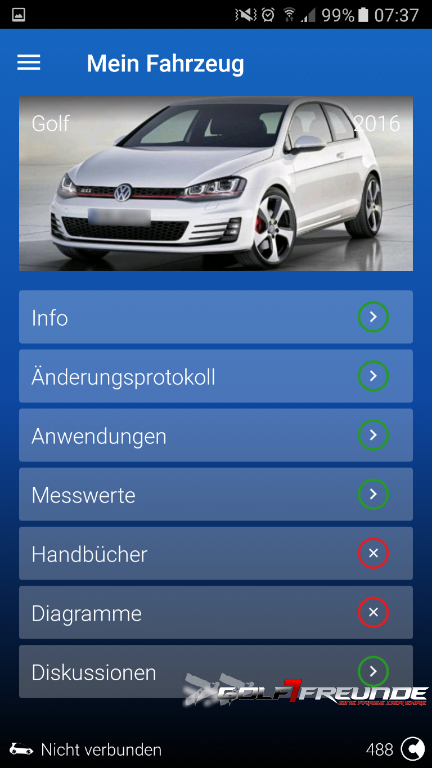Open the hamburger drawer menu
Viewport: 432px width, 768px height.
[29, 63]
